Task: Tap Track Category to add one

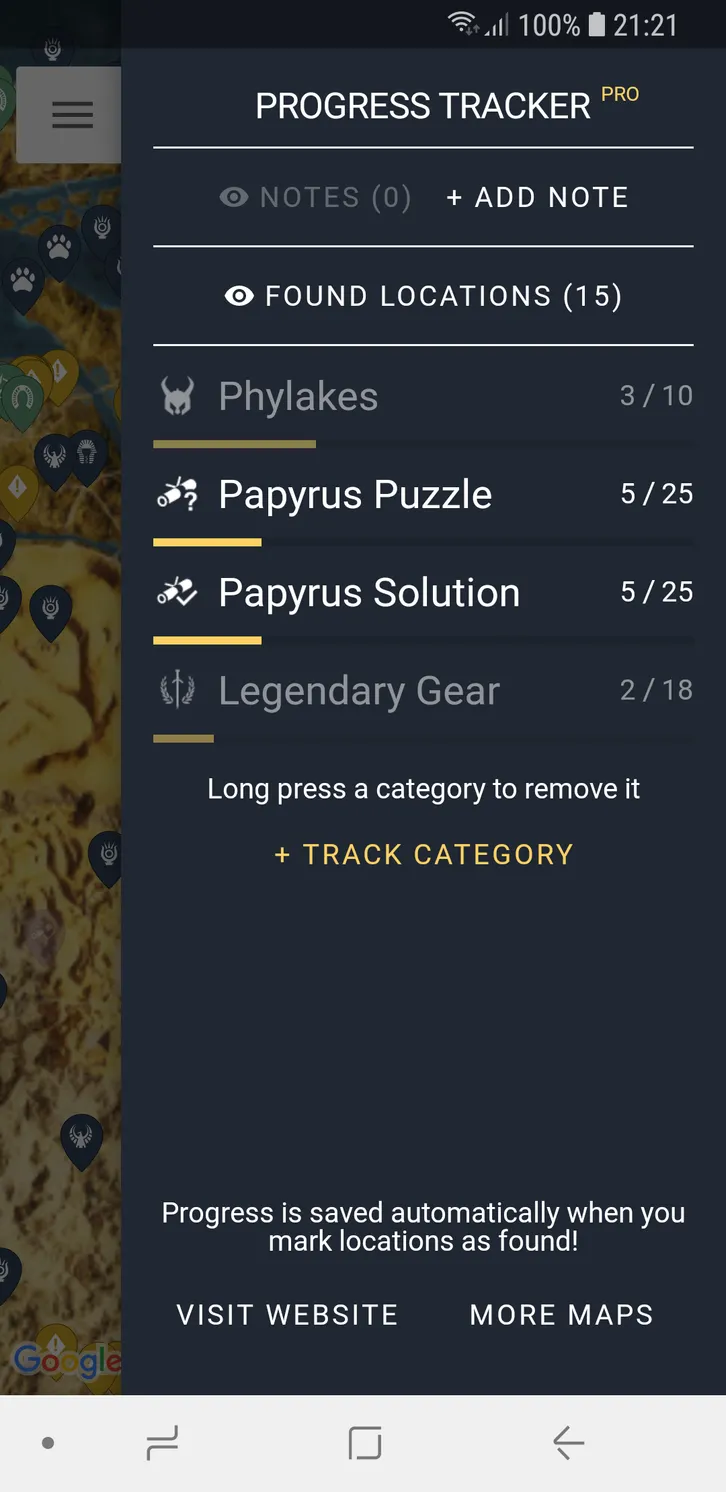Action: (x=423, y=854)
